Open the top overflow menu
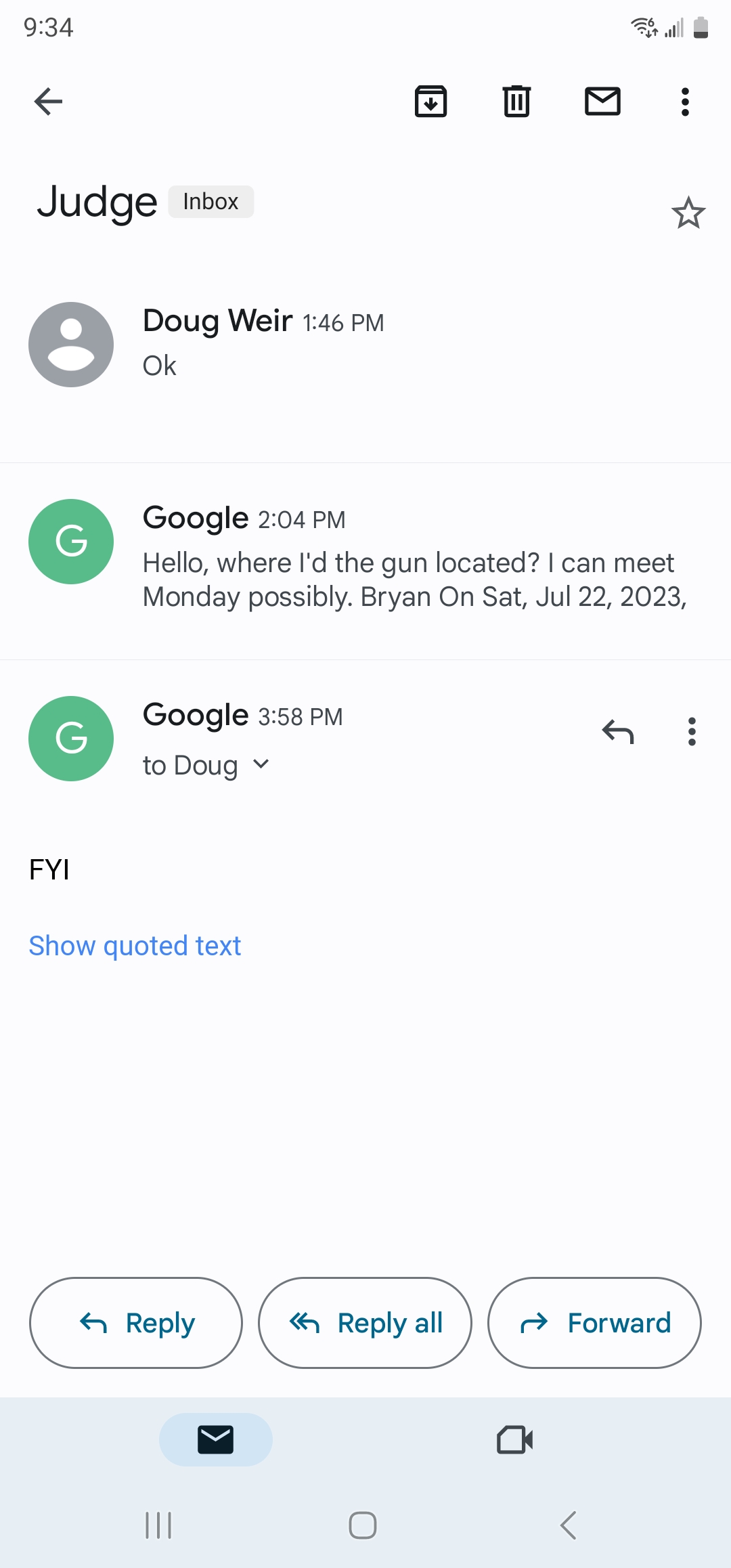731x1568 pixels. 685,102
